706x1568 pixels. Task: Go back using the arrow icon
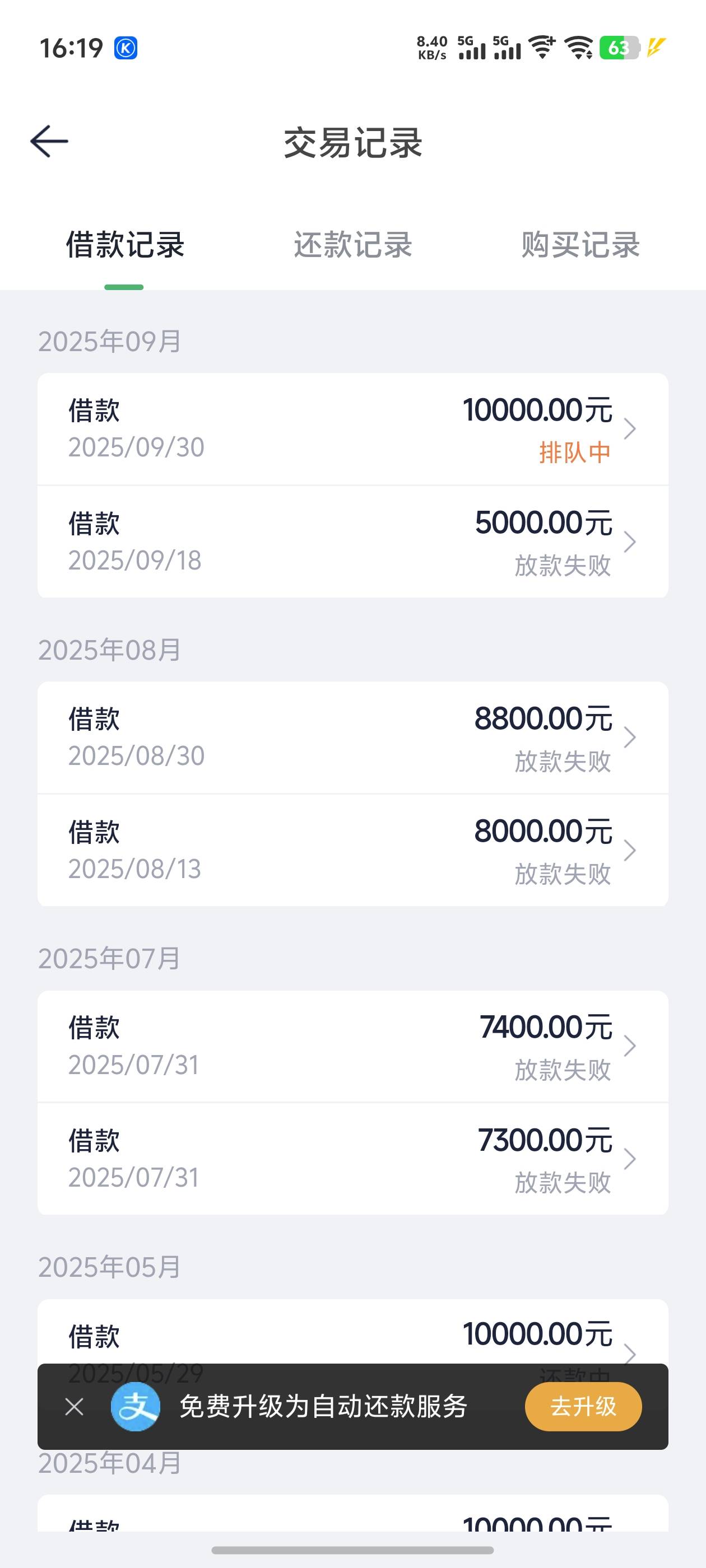pos(49,142)
